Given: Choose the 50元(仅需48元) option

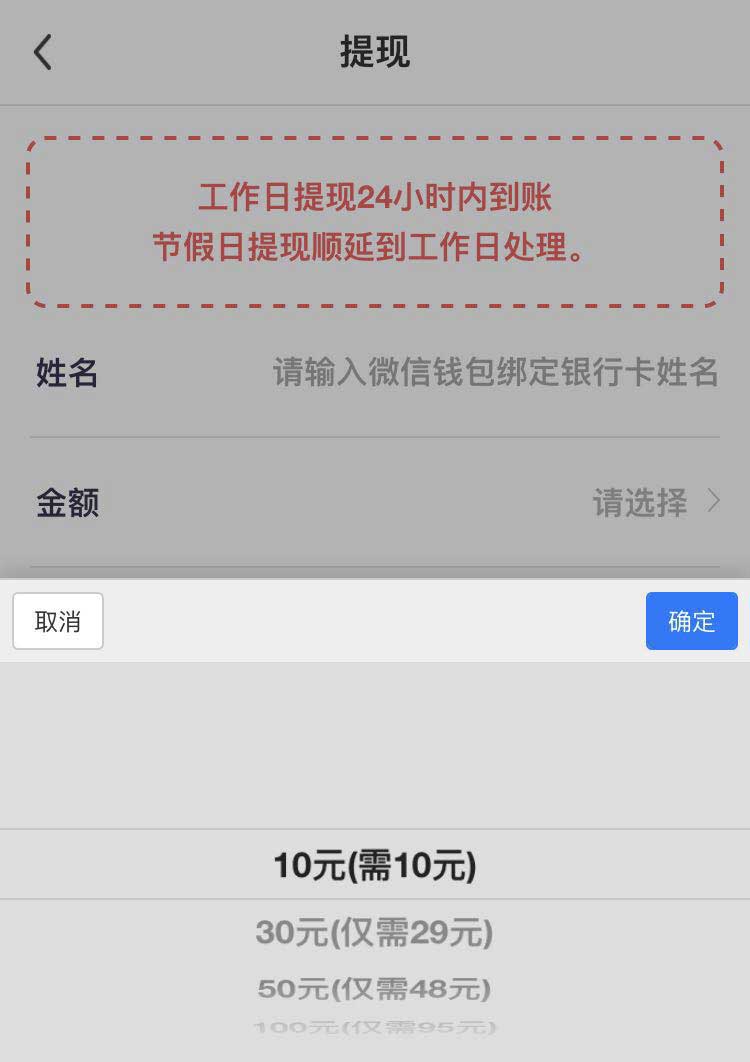Looking at the screenshot, I should 375,989.
